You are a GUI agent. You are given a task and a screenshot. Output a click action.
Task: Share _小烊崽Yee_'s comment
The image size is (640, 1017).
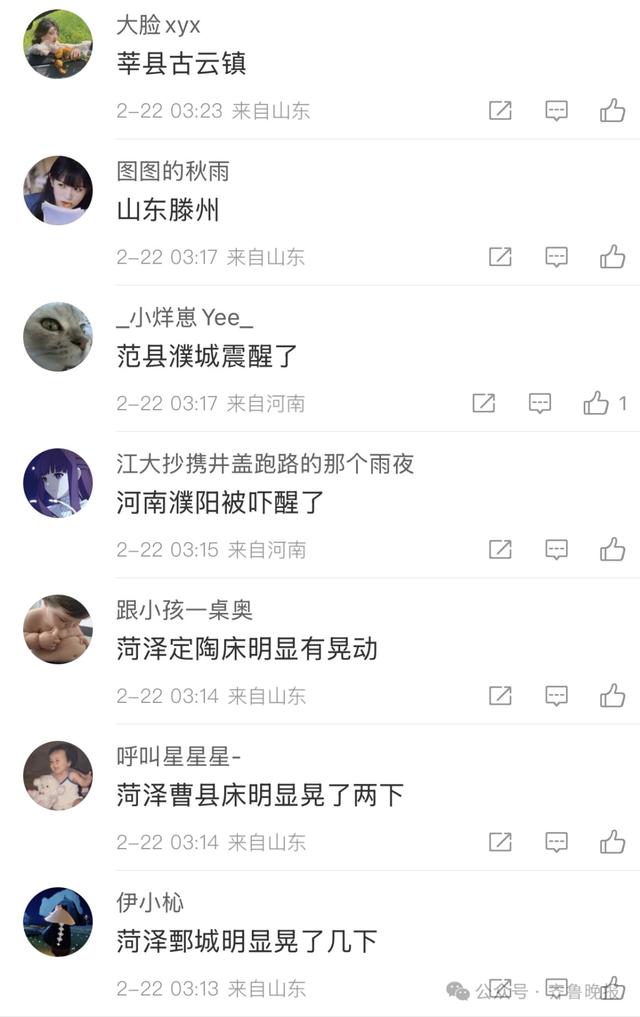[x=484, y=403]
